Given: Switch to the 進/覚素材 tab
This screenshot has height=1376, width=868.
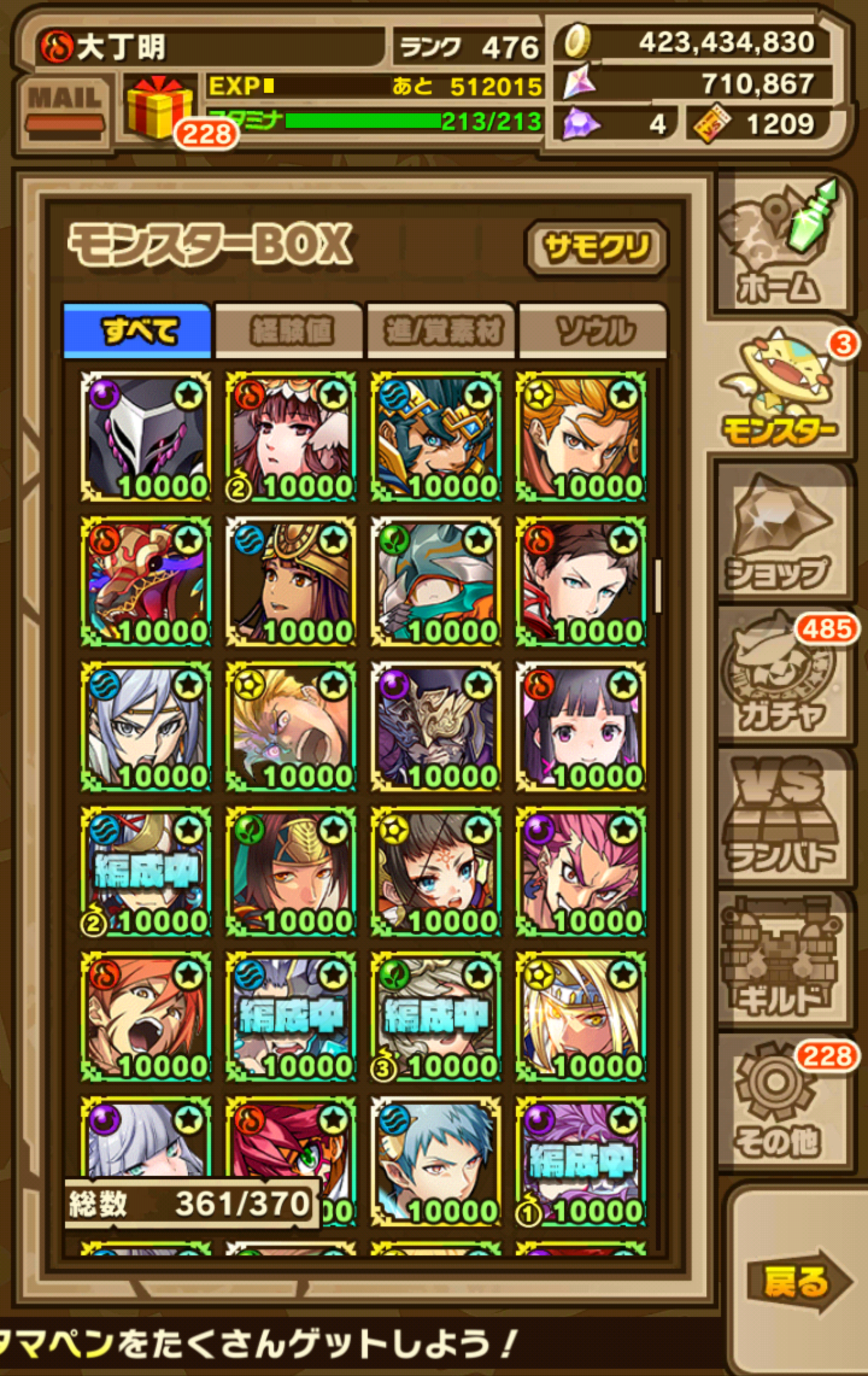Looking at the screenshot, I should click(x=441, y=330).
